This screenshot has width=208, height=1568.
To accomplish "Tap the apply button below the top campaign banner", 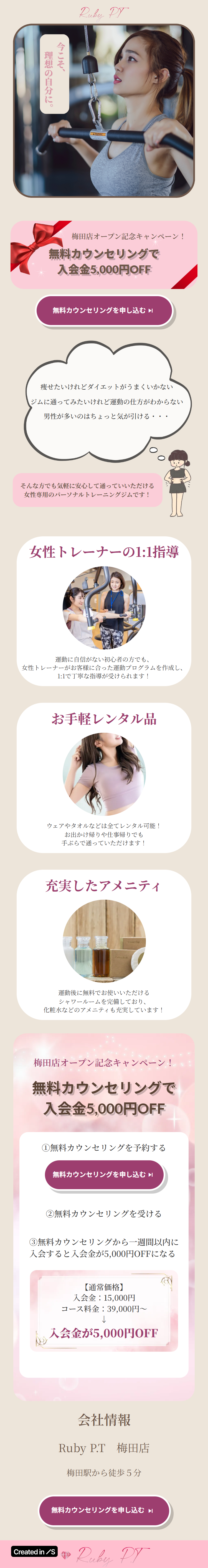I will point(103,310).
